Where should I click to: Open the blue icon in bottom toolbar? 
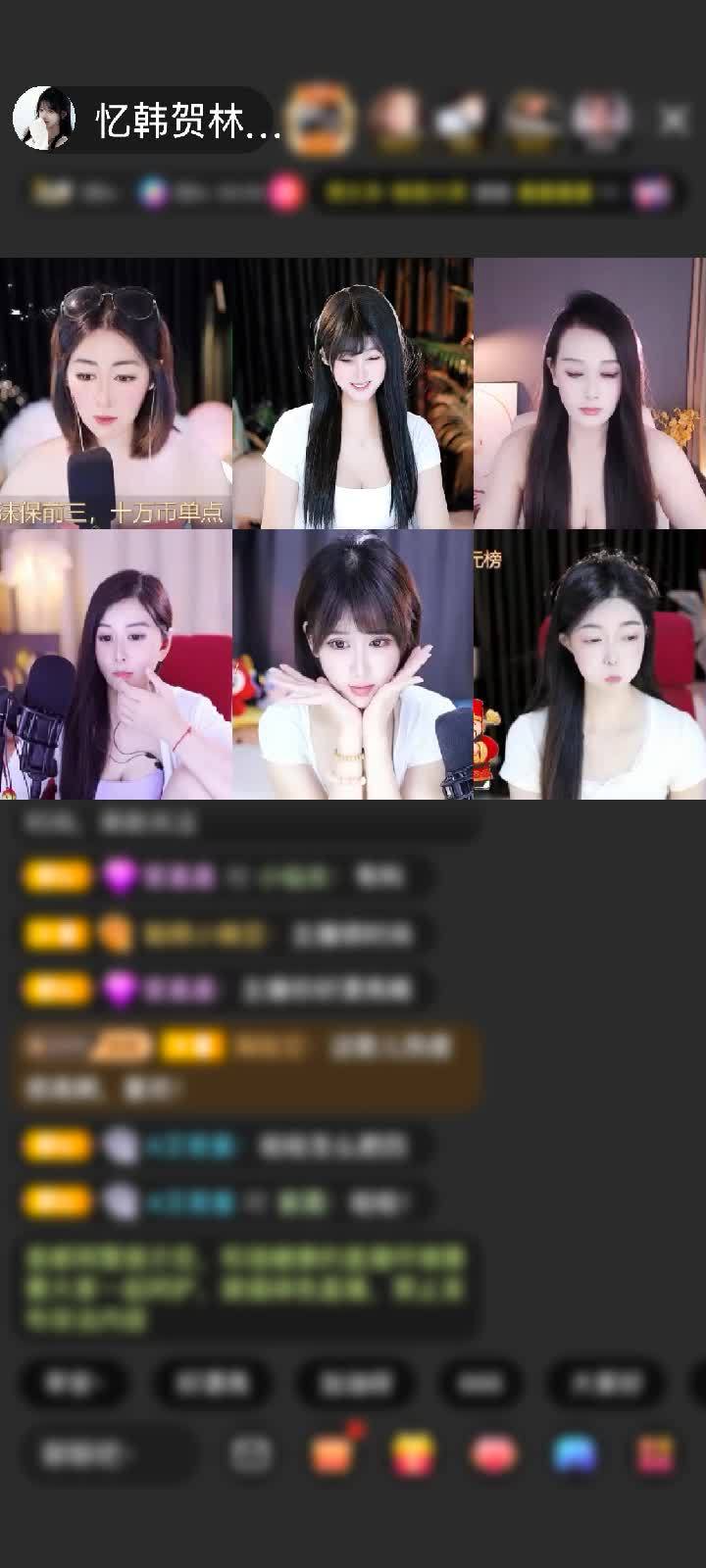[576, 1454]
